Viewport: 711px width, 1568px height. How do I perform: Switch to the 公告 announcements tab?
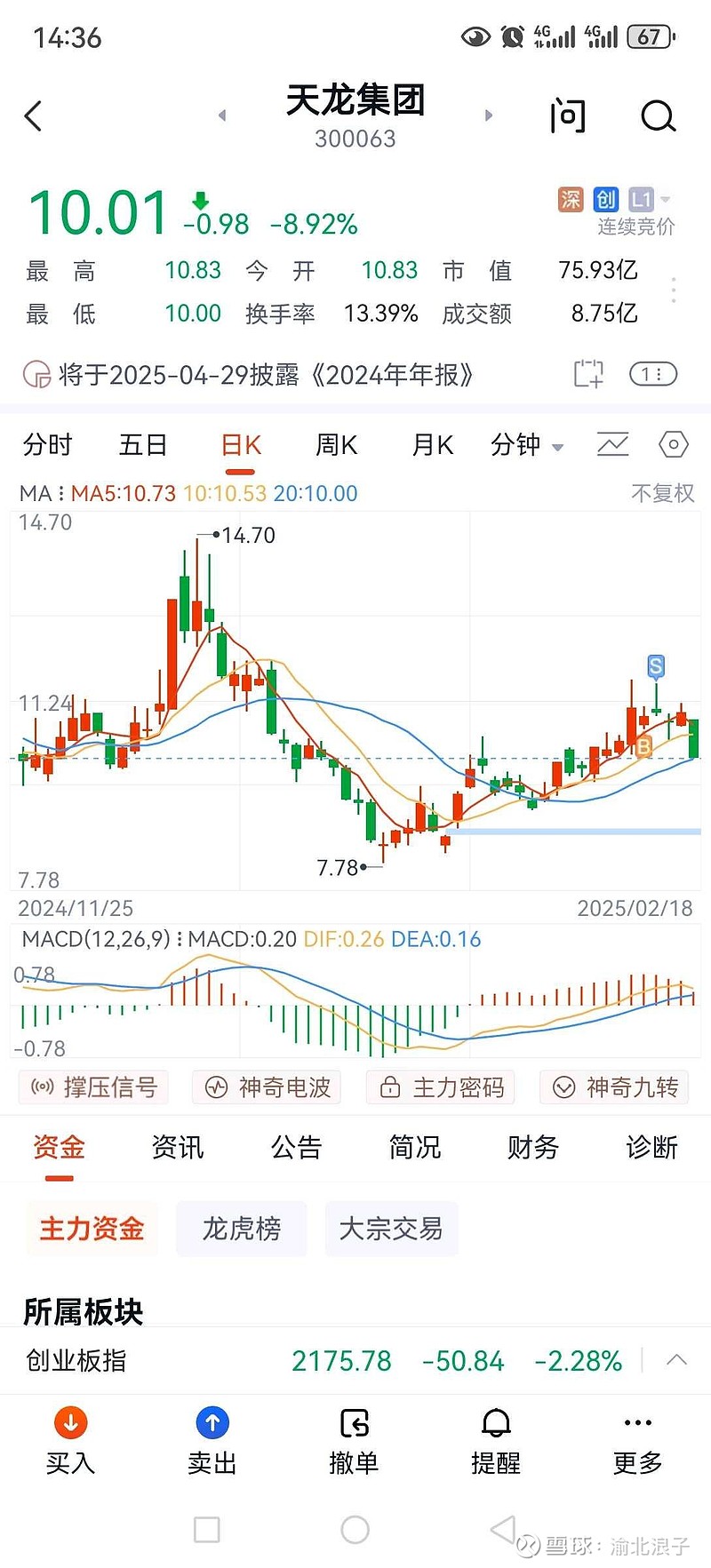click(296, 1147)
